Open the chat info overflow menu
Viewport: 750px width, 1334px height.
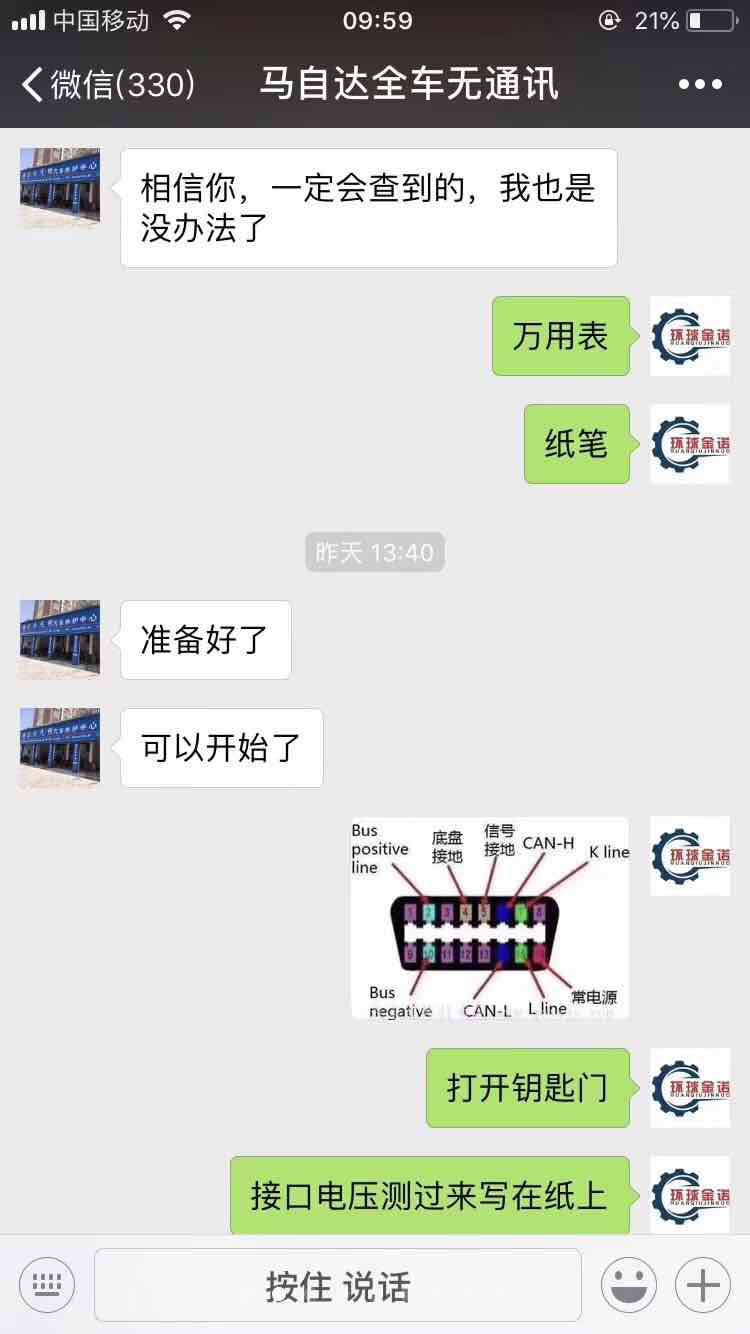click(700, 85)
